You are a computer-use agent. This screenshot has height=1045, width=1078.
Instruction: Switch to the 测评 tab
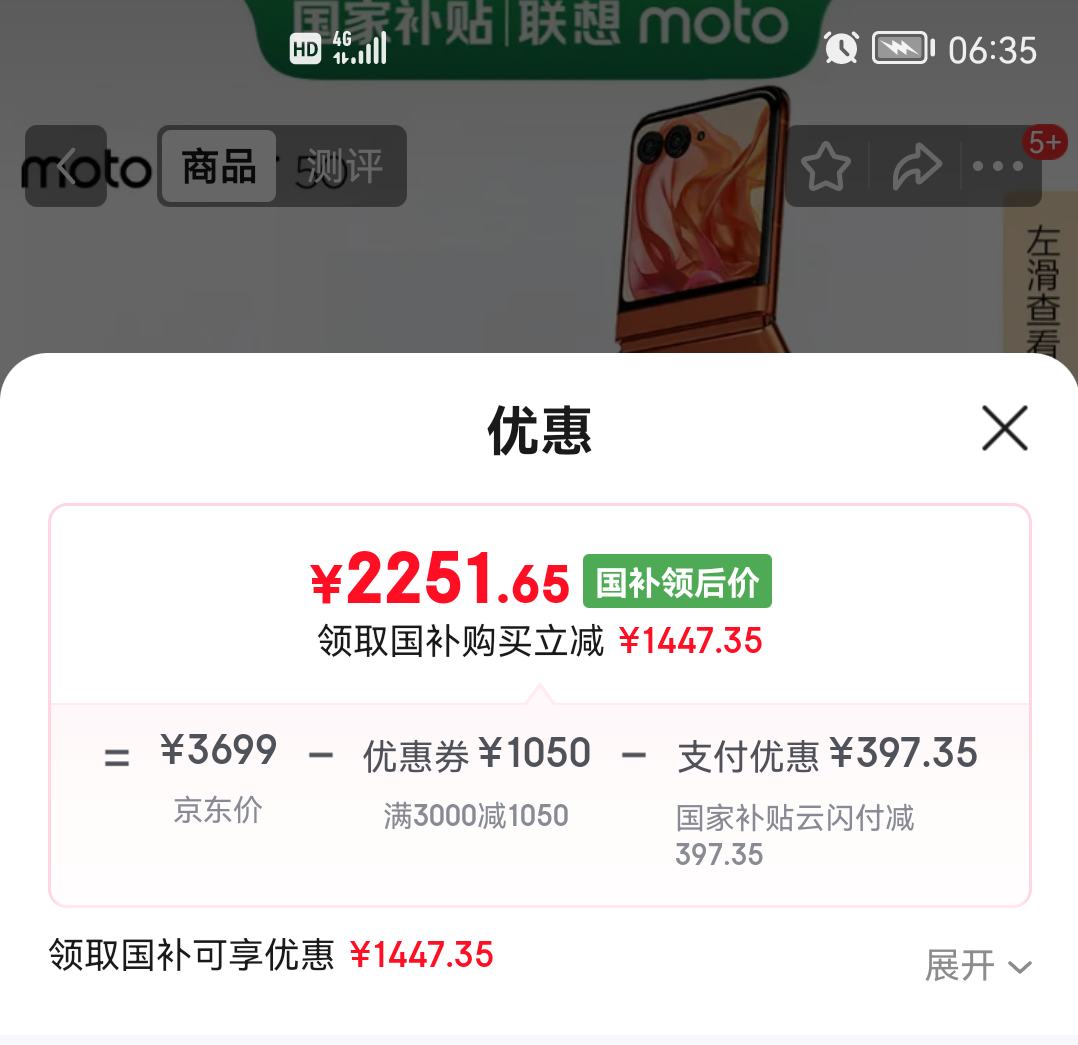coord(343,166)
